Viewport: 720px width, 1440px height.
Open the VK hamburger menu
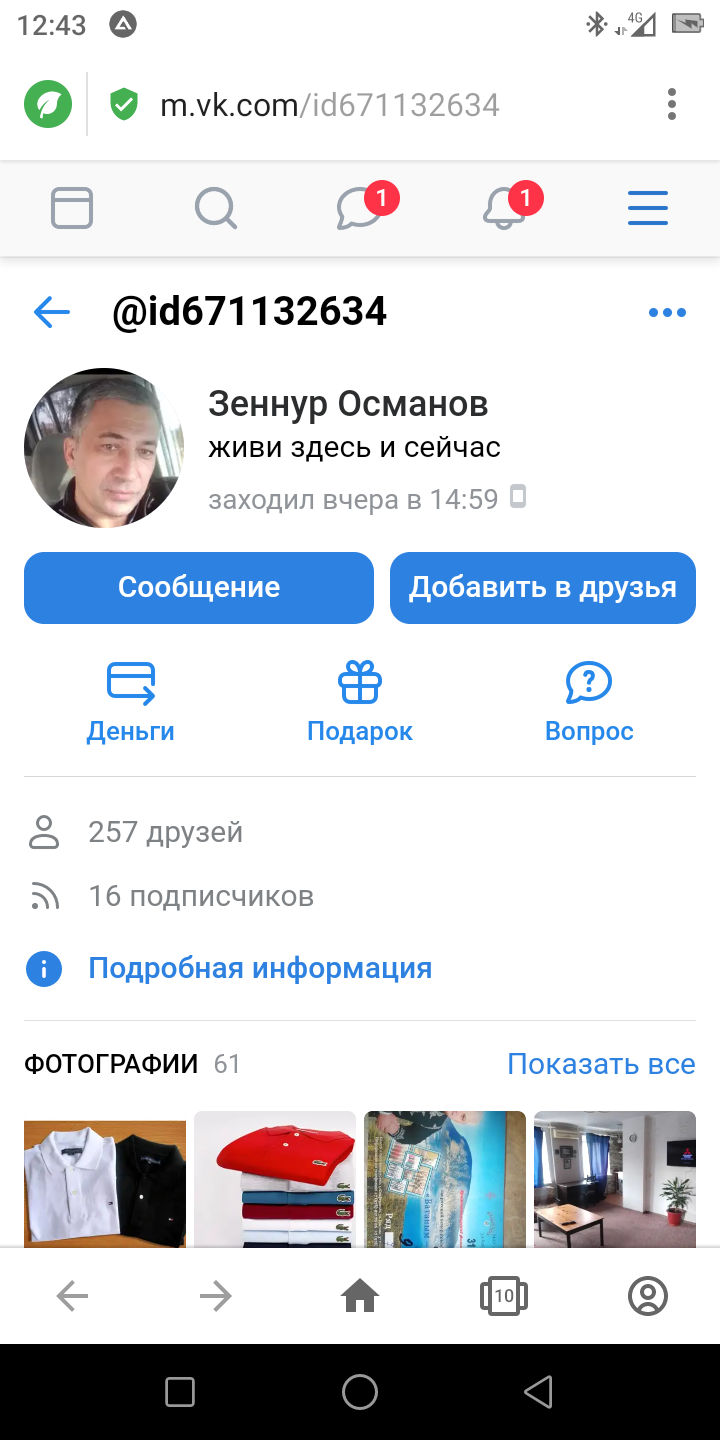point(647,209)
